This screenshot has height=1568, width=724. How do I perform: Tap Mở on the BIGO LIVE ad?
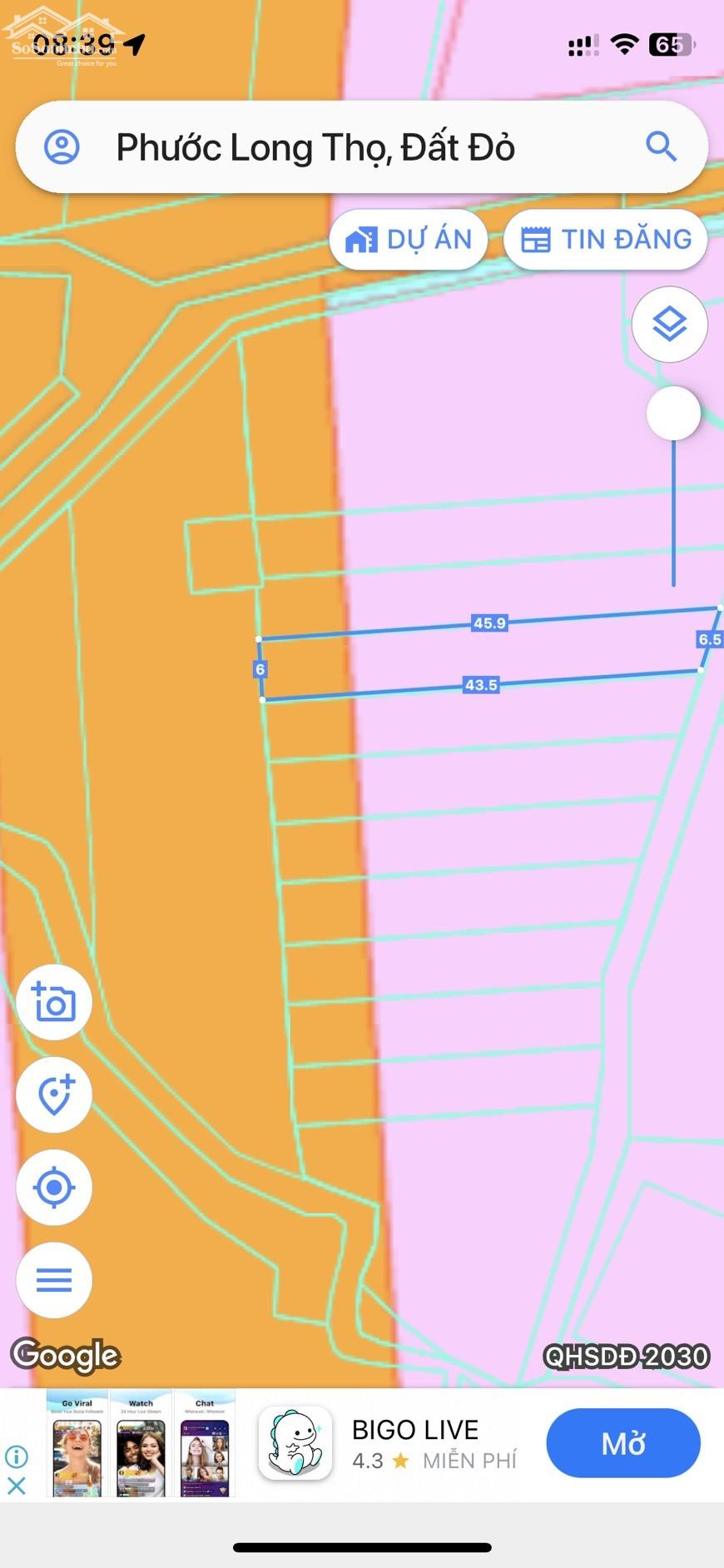622,1443
